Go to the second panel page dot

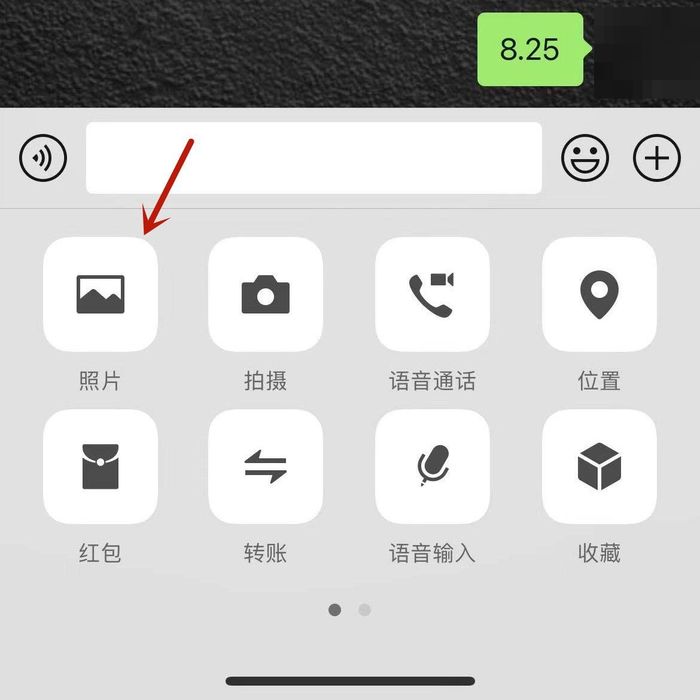tap(365, 609)
